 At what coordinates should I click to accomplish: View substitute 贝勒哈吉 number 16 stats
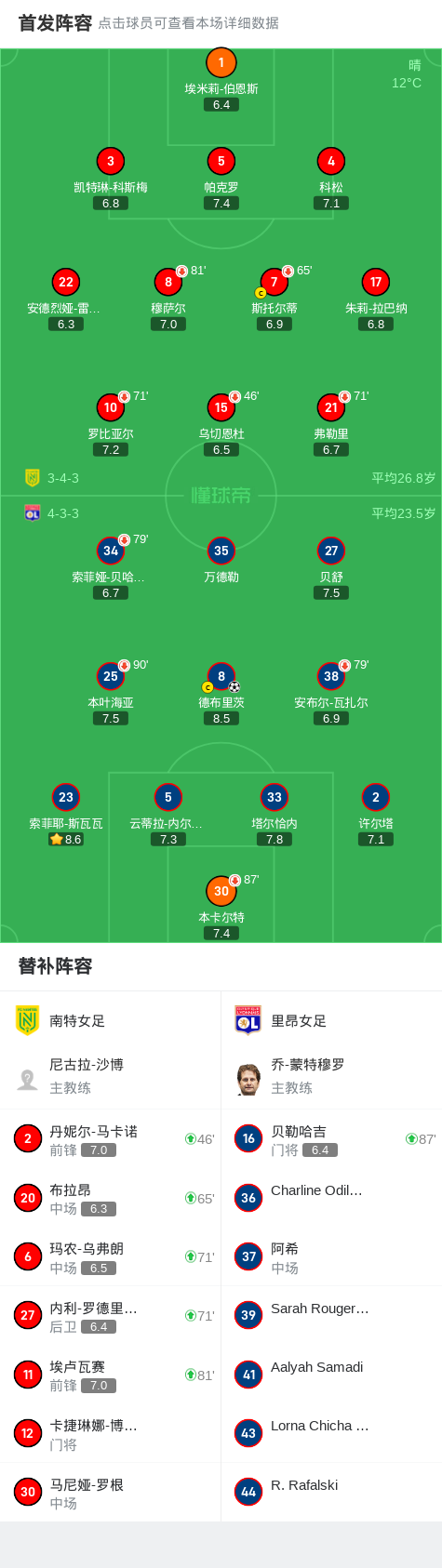[x=331, y=1139]
